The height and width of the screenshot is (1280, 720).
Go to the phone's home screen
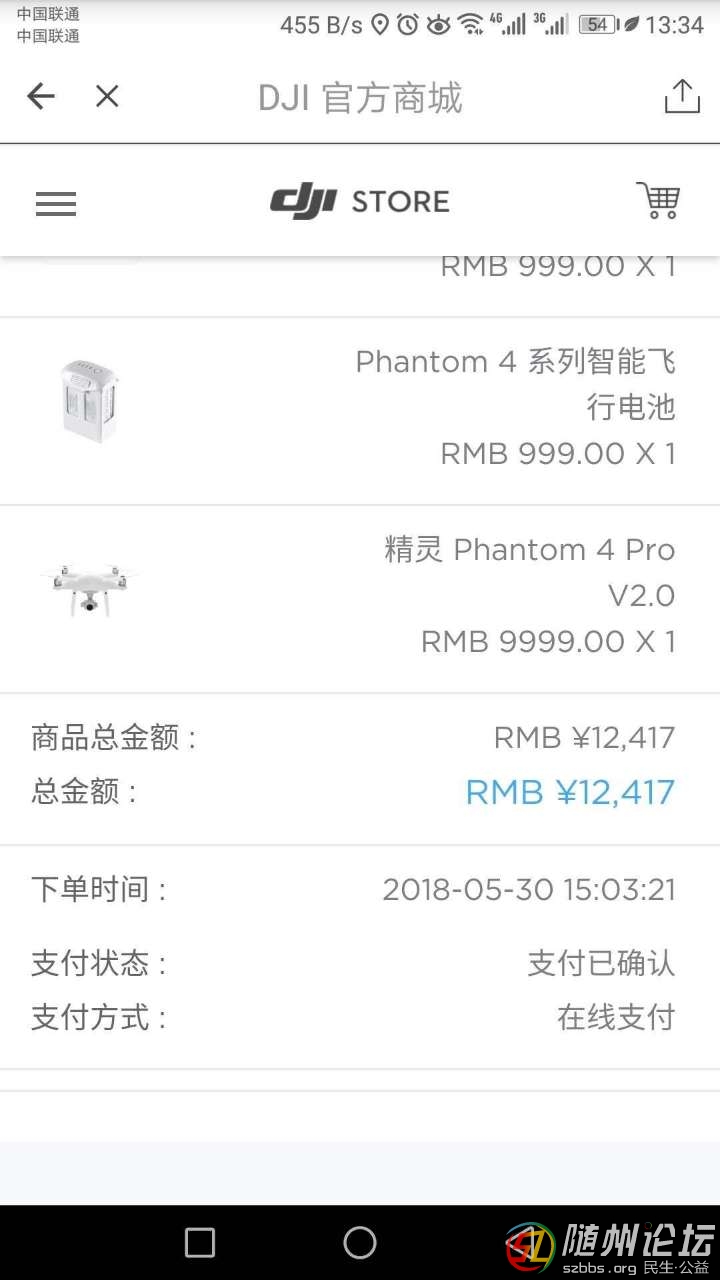pos(360,1242)
